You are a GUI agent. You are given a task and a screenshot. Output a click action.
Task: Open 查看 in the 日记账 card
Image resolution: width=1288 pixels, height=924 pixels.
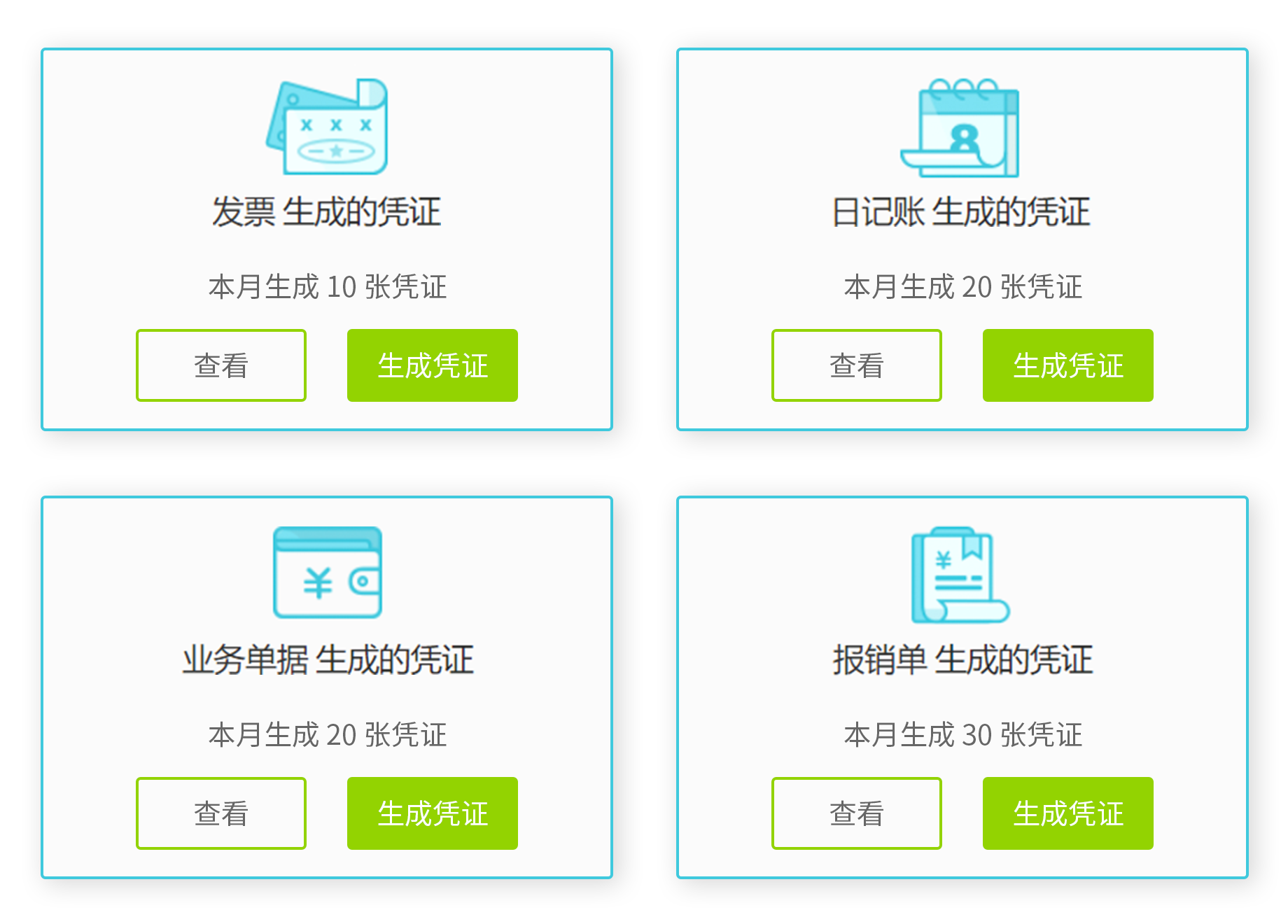point(856,365)
